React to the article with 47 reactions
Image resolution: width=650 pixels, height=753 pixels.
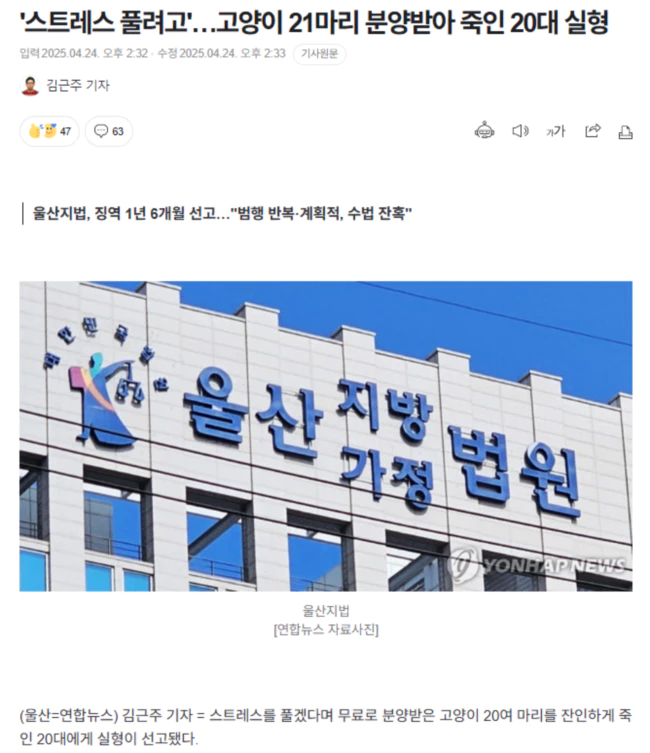49,131
